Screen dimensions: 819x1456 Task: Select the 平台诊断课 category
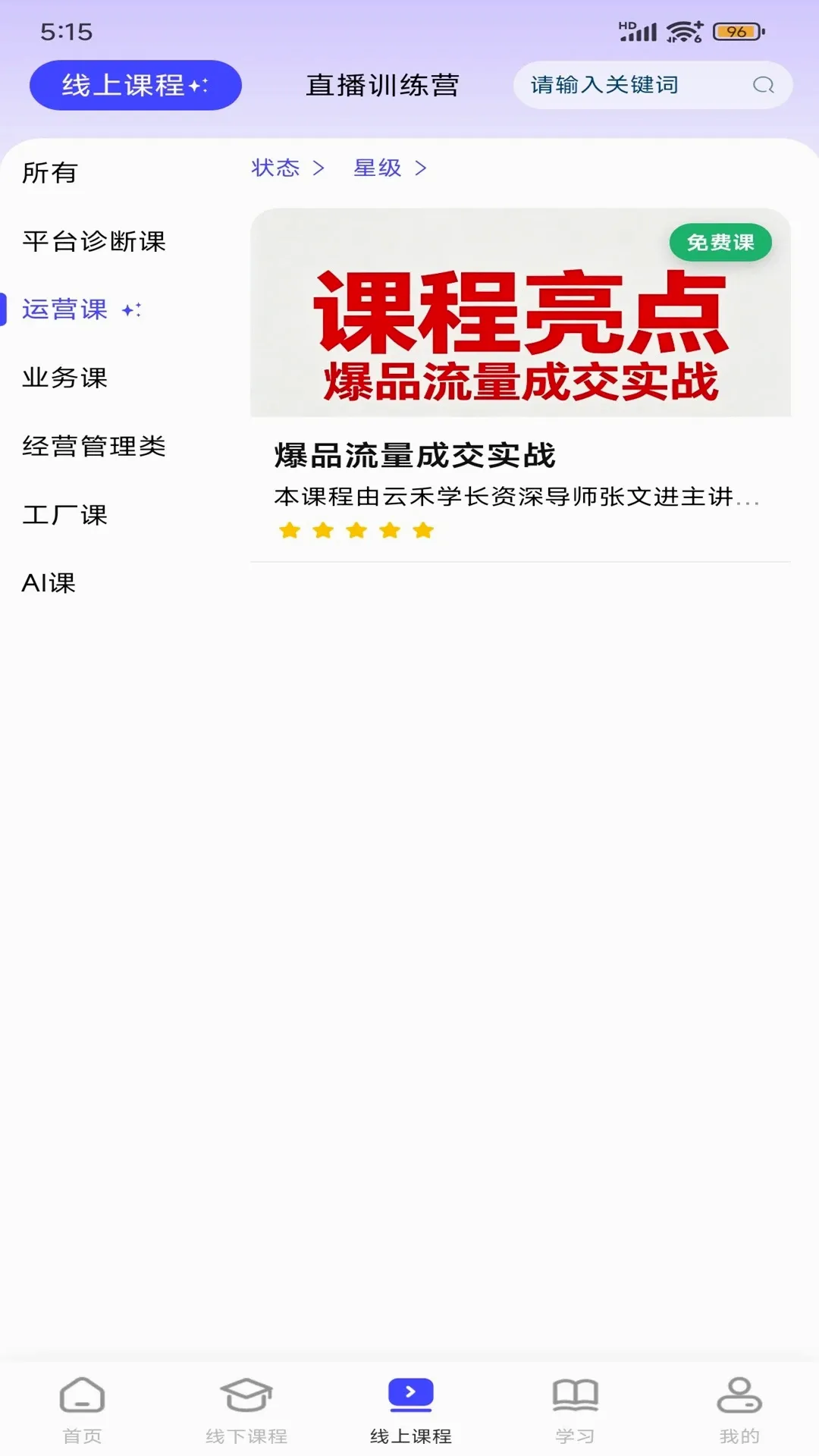(94, 241)
